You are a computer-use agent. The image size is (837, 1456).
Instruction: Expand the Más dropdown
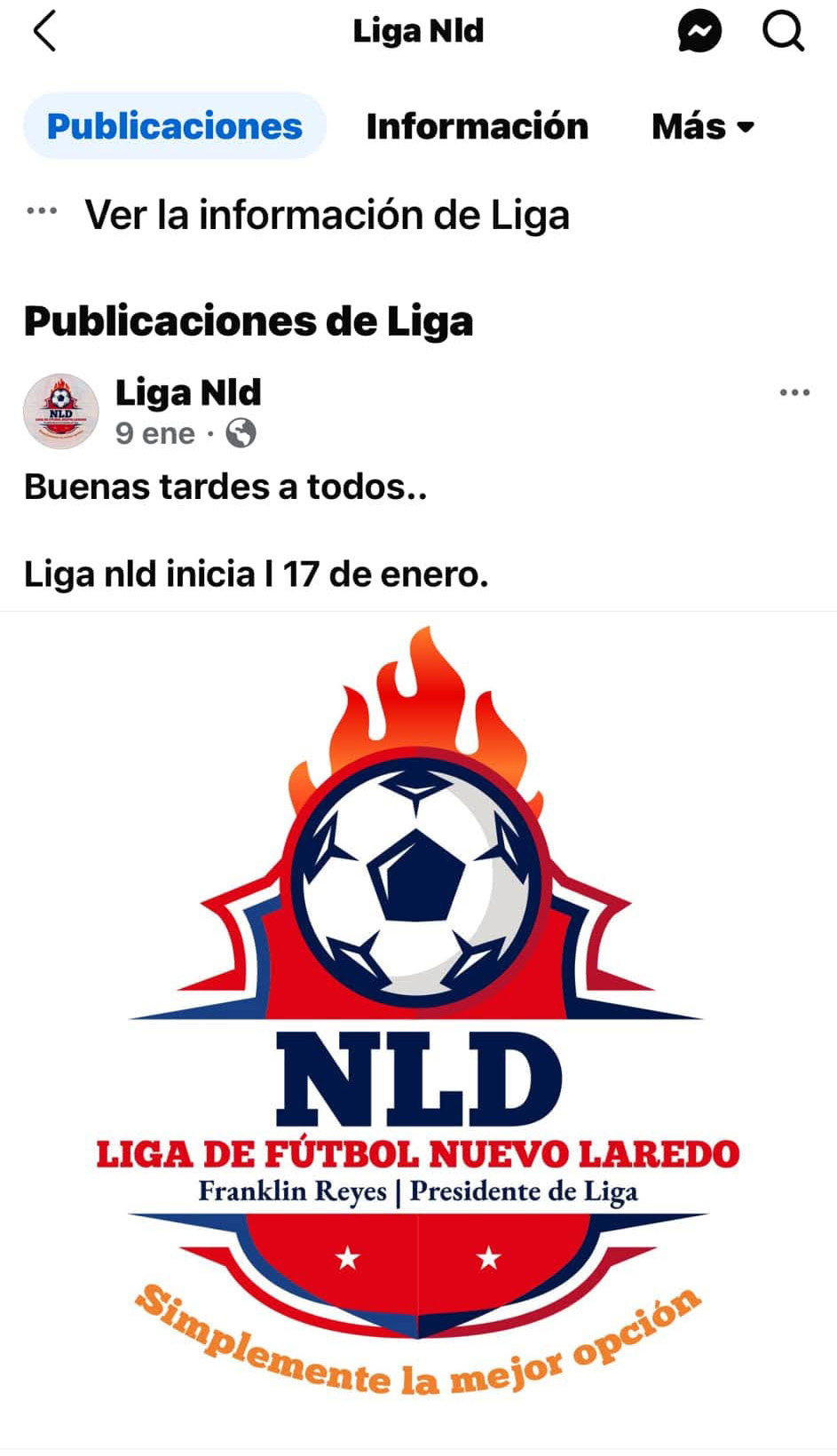[x=702, y=126]
